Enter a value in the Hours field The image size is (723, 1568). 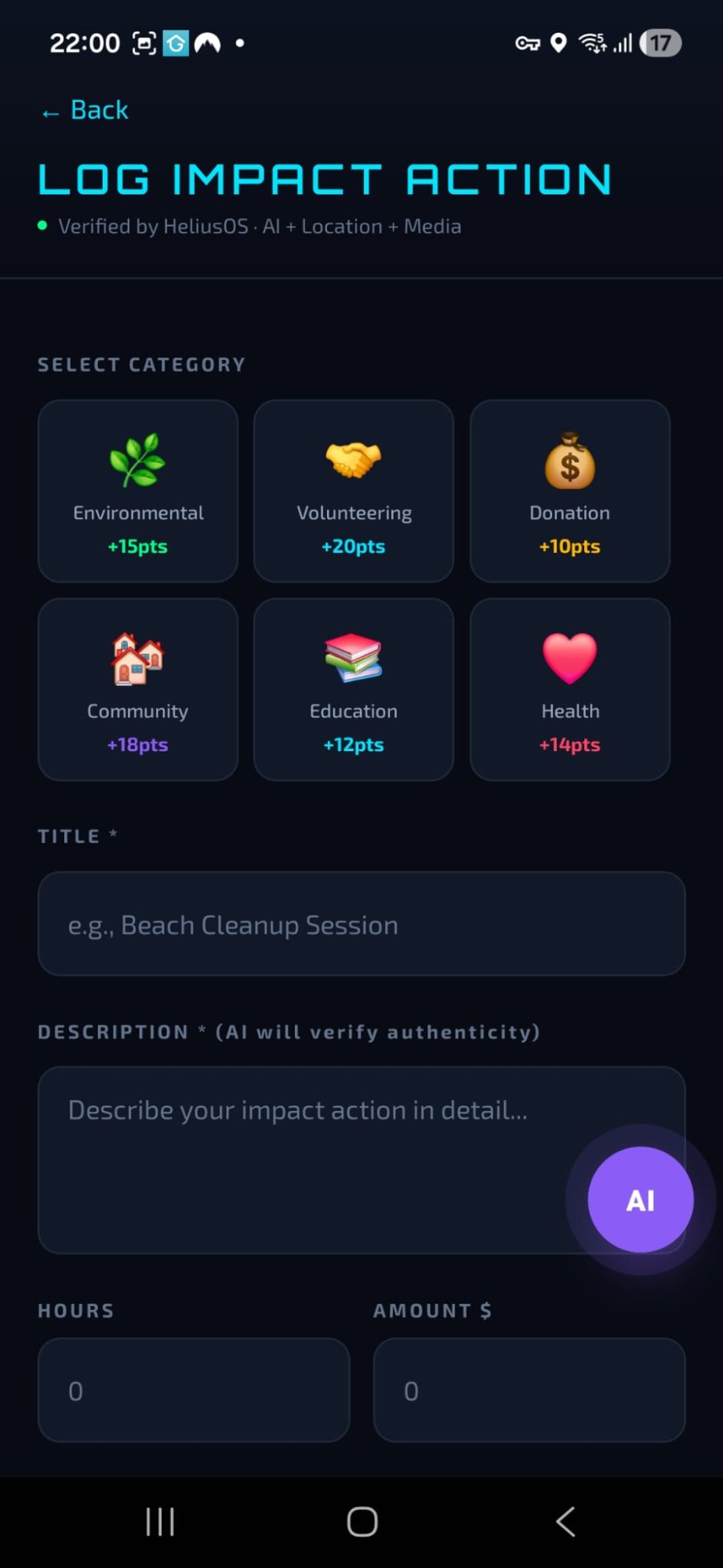tap(194, 1390)
